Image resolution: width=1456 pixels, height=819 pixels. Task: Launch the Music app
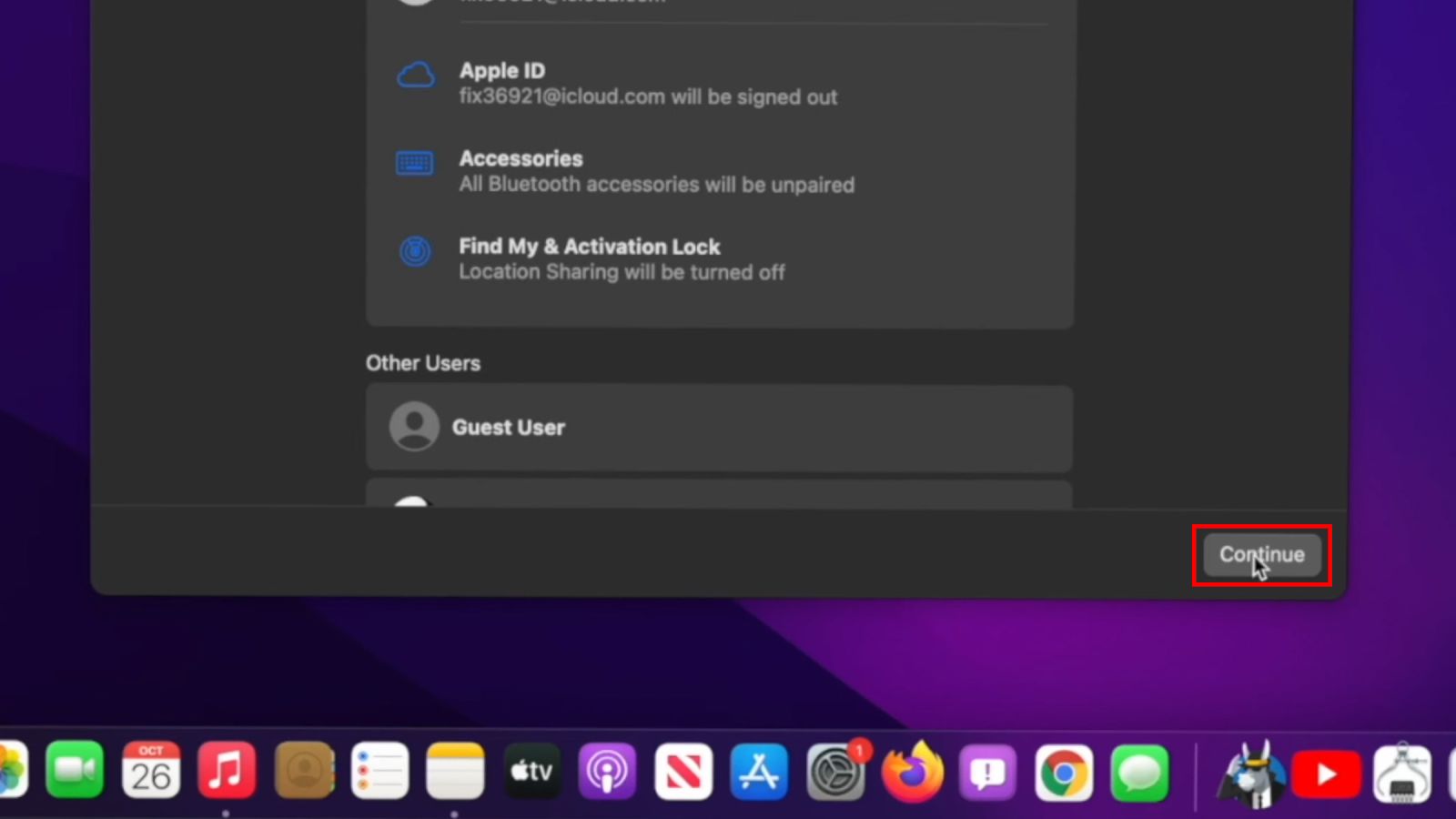[227, 773]
